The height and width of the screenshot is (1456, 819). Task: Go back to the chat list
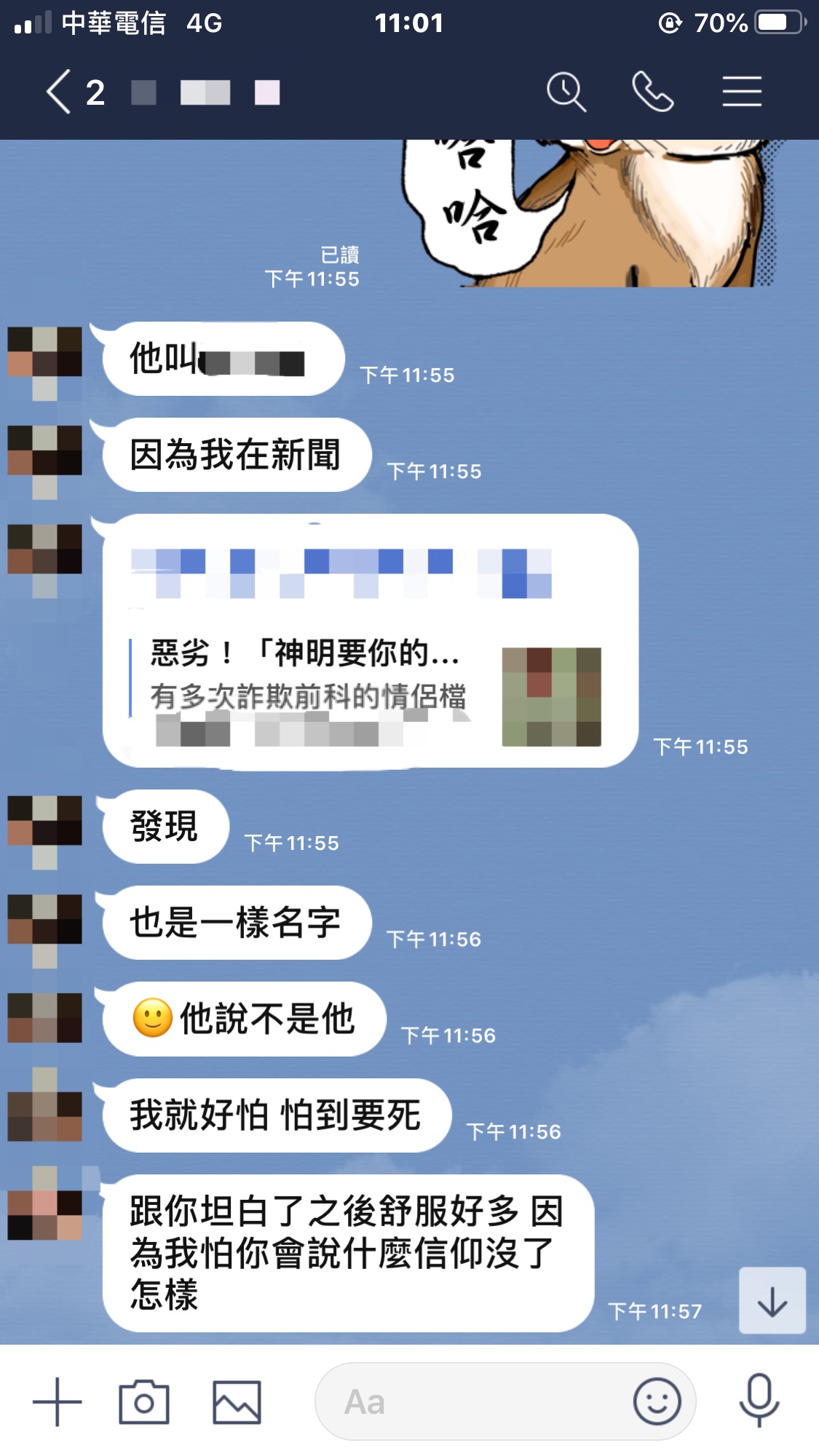(60, 92)
